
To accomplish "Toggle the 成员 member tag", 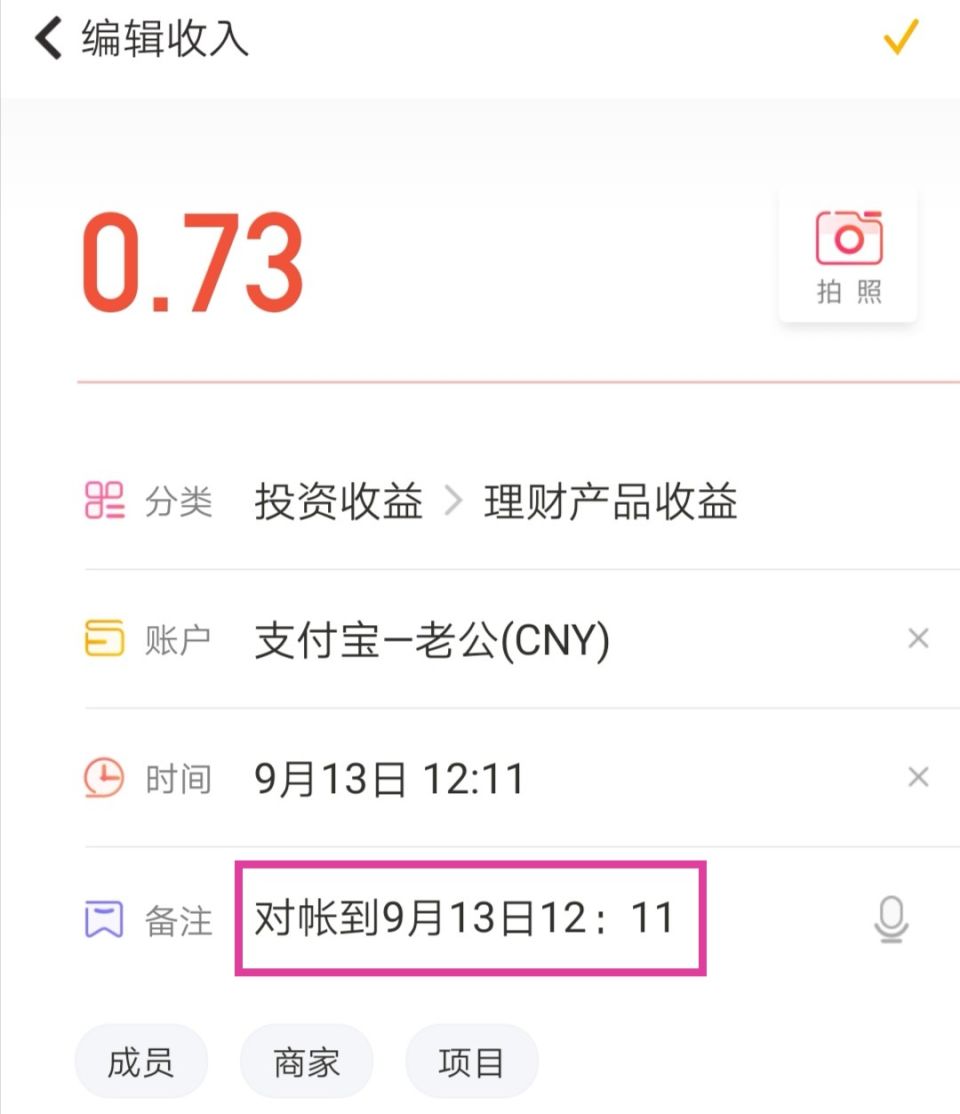I will click(x=141, y=1063).
